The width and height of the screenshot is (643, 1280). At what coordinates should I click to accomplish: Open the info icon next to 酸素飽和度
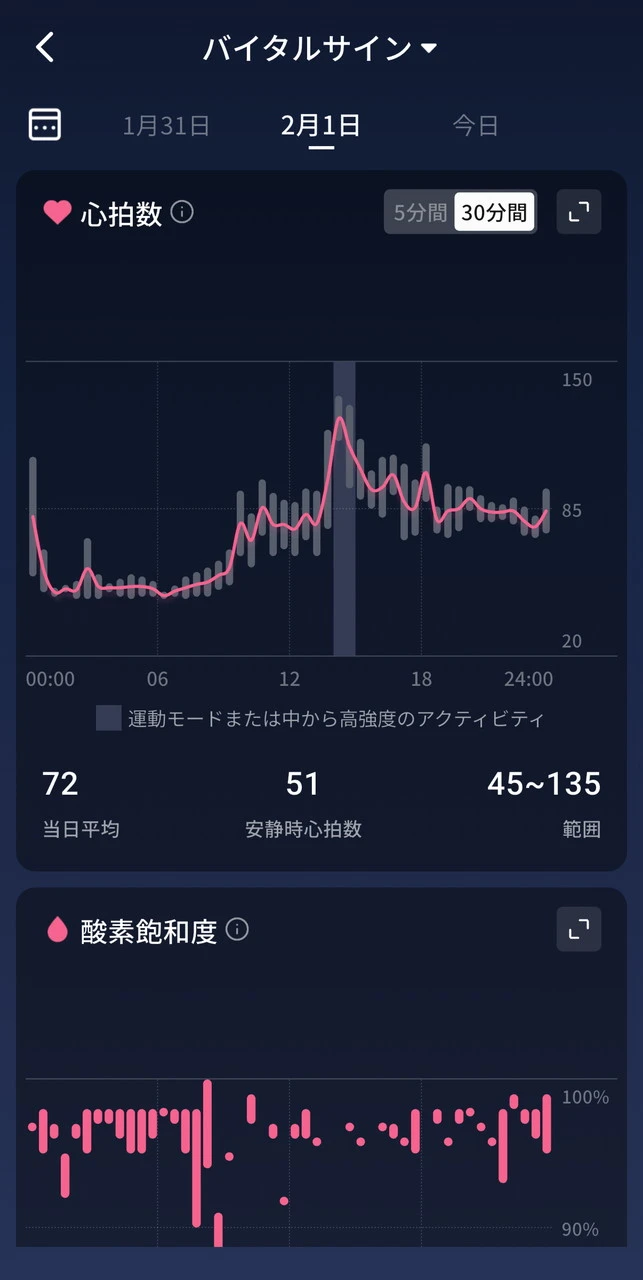tap(237, 930)
